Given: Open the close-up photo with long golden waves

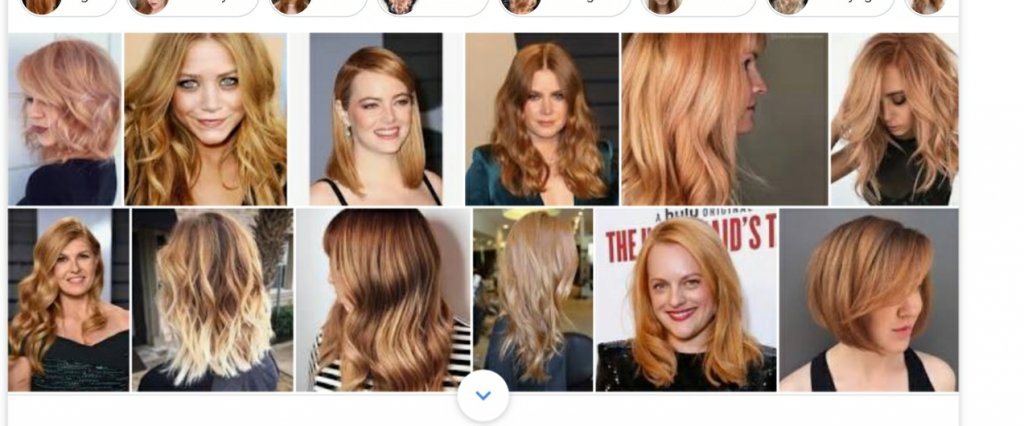Looking at the screenshot, I should tap(205, 119).
